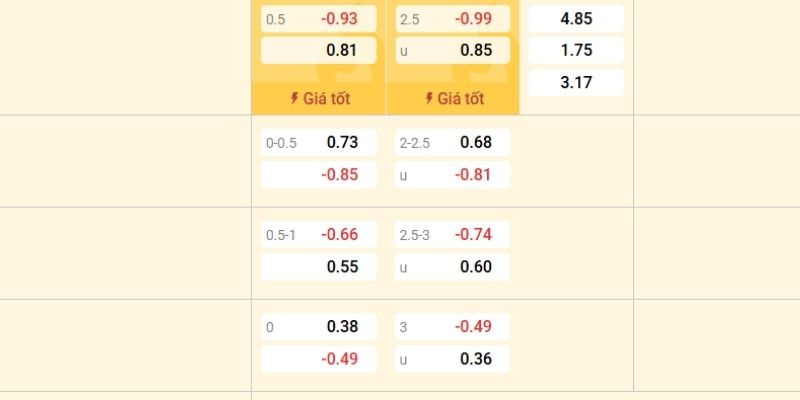Screen dimensions: 800x400
Task: Pick the 0.81 handicap odds
Action: click(319, 51)
